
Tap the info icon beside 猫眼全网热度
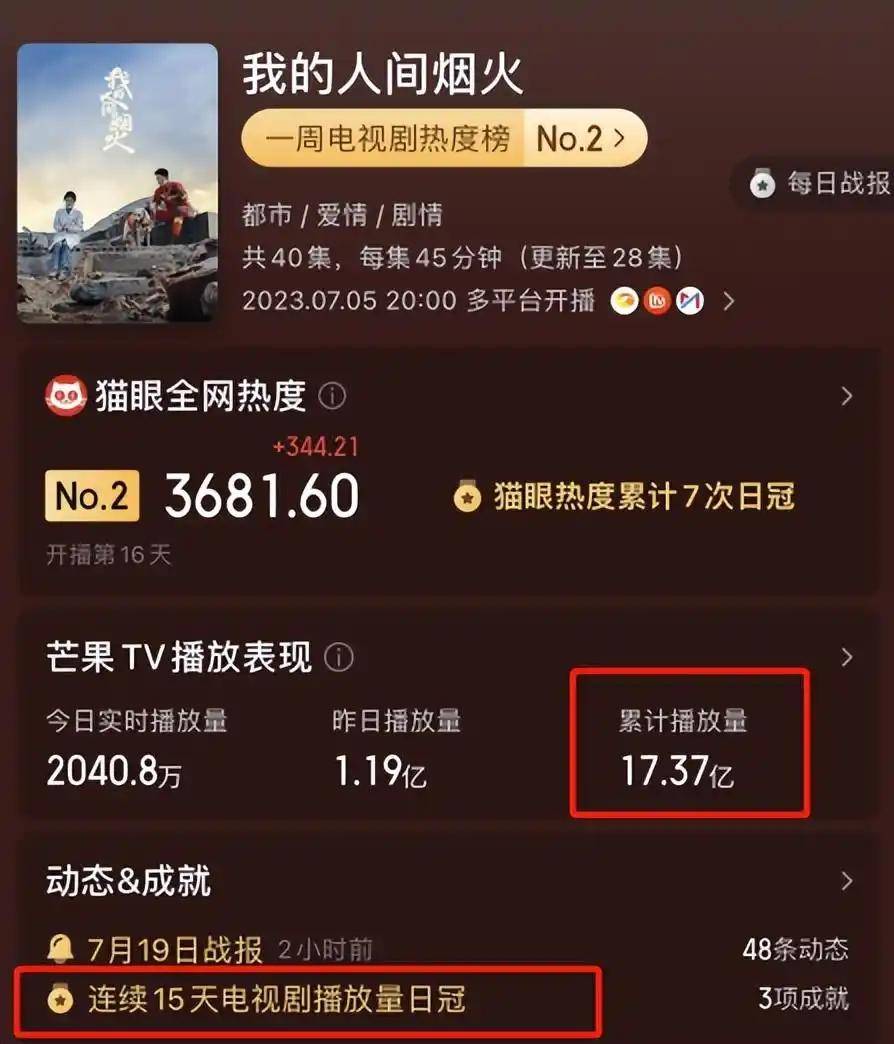[x=332, y=397]
